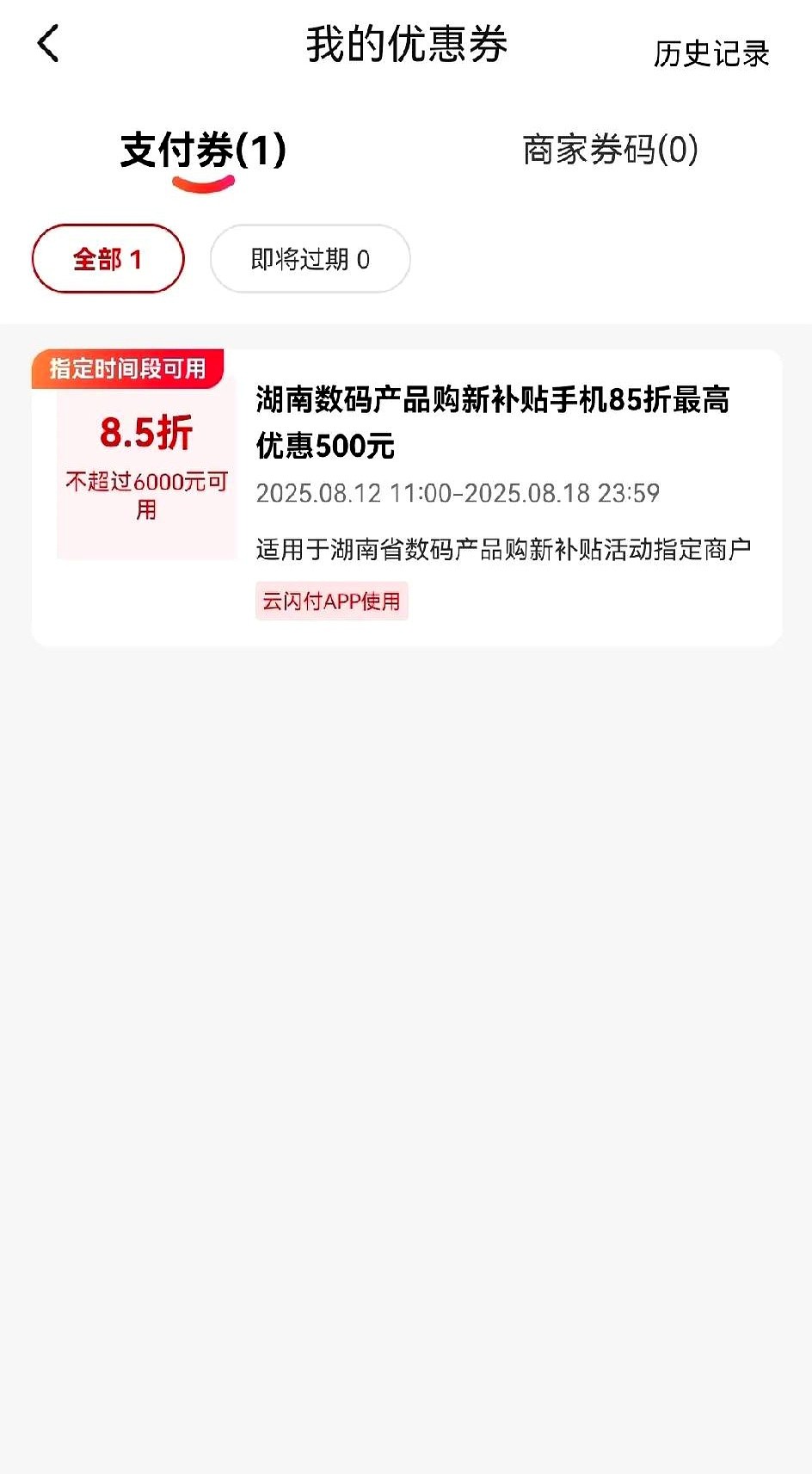Switch to the 商家券码(0) tab

610,151
